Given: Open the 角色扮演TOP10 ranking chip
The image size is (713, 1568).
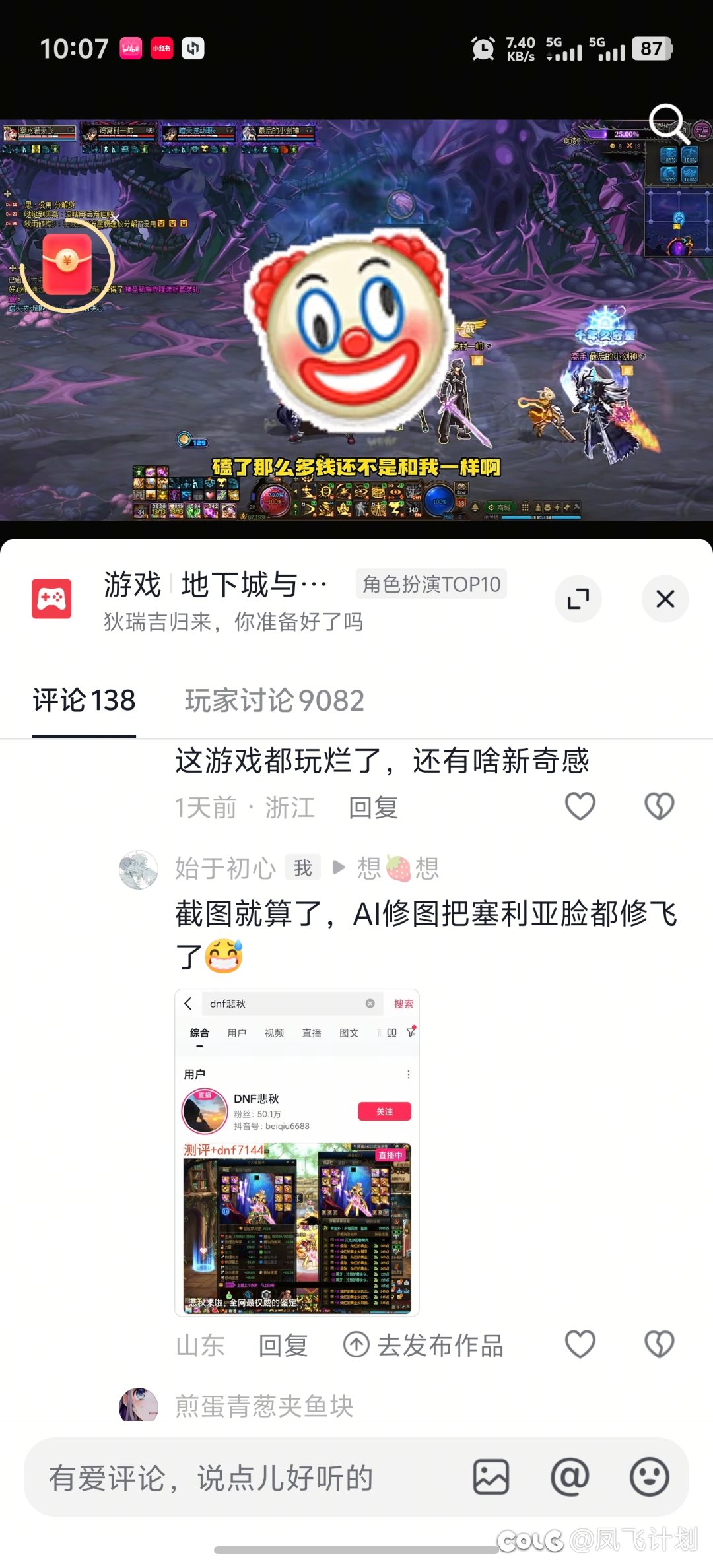Looking at the screenshot, I should pos(431,584).
